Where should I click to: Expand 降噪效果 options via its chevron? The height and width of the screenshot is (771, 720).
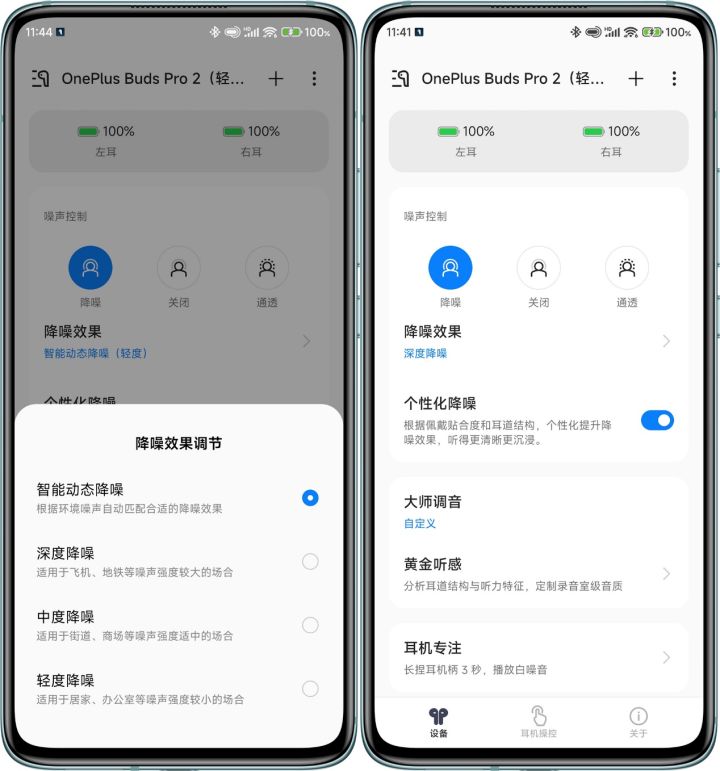click(666, 342)
